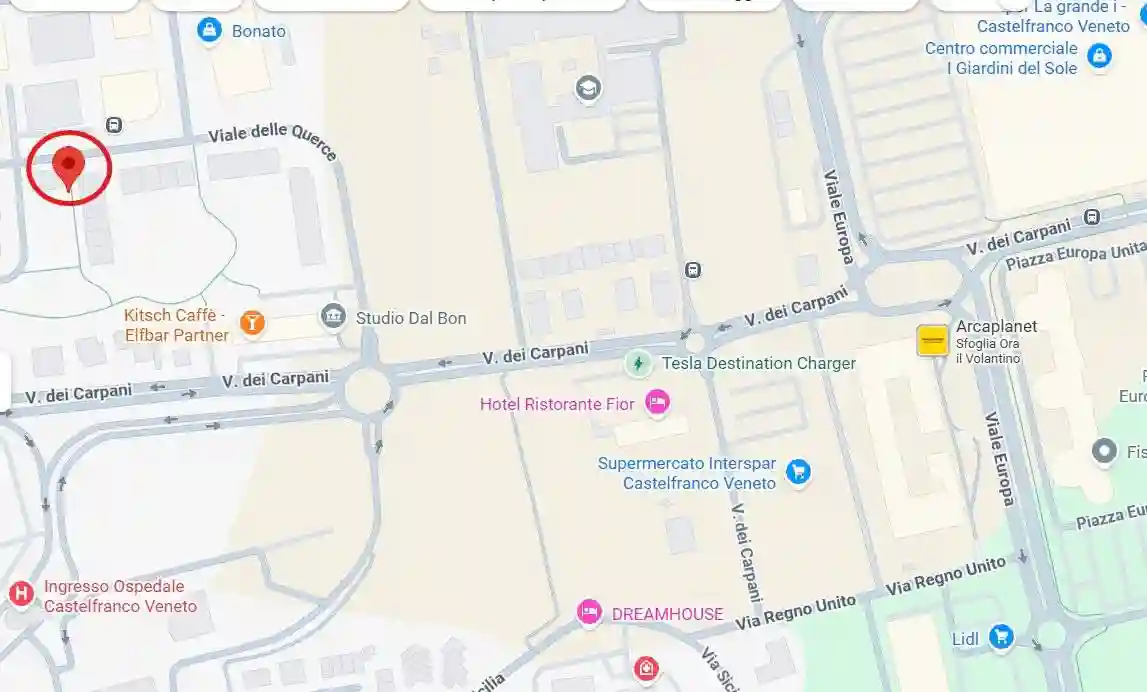1147x692 pixels.
Task: Open the Bonato shop marker
Action: point(209,31)
